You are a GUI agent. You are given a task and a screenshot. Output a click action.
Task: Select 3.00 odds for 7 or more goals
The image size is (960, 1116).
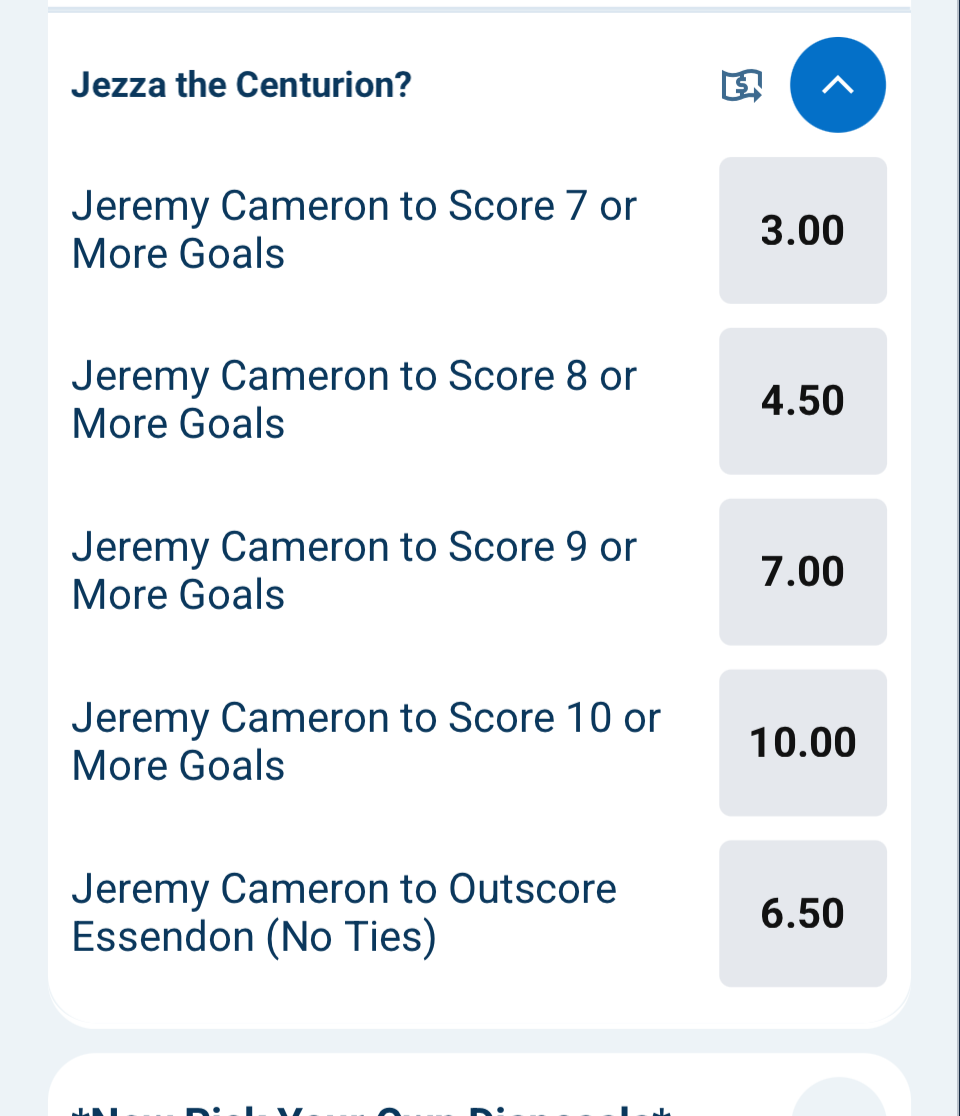[802, 231]
